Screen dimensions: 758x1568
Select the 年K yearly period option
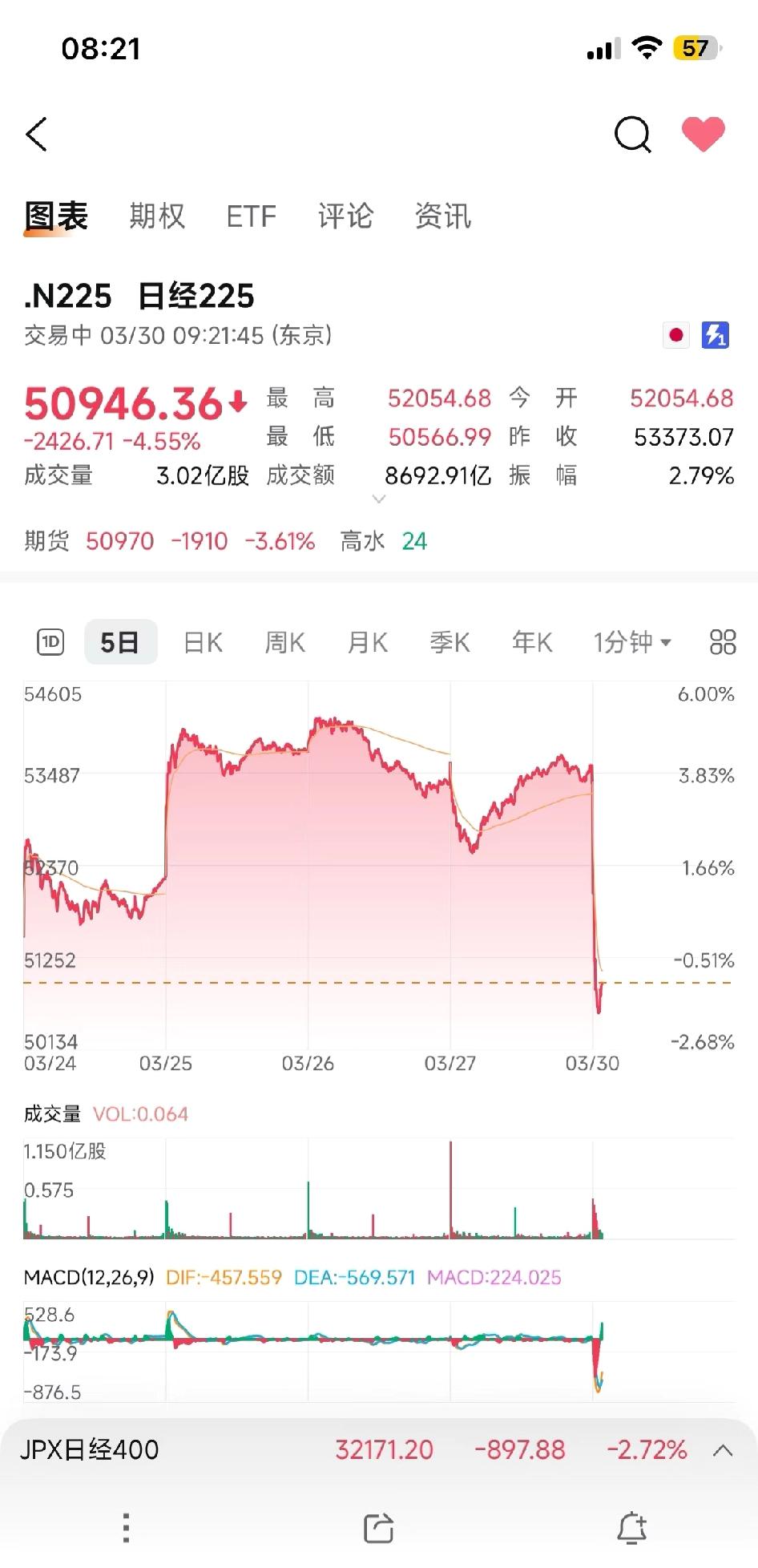[531, 641]
